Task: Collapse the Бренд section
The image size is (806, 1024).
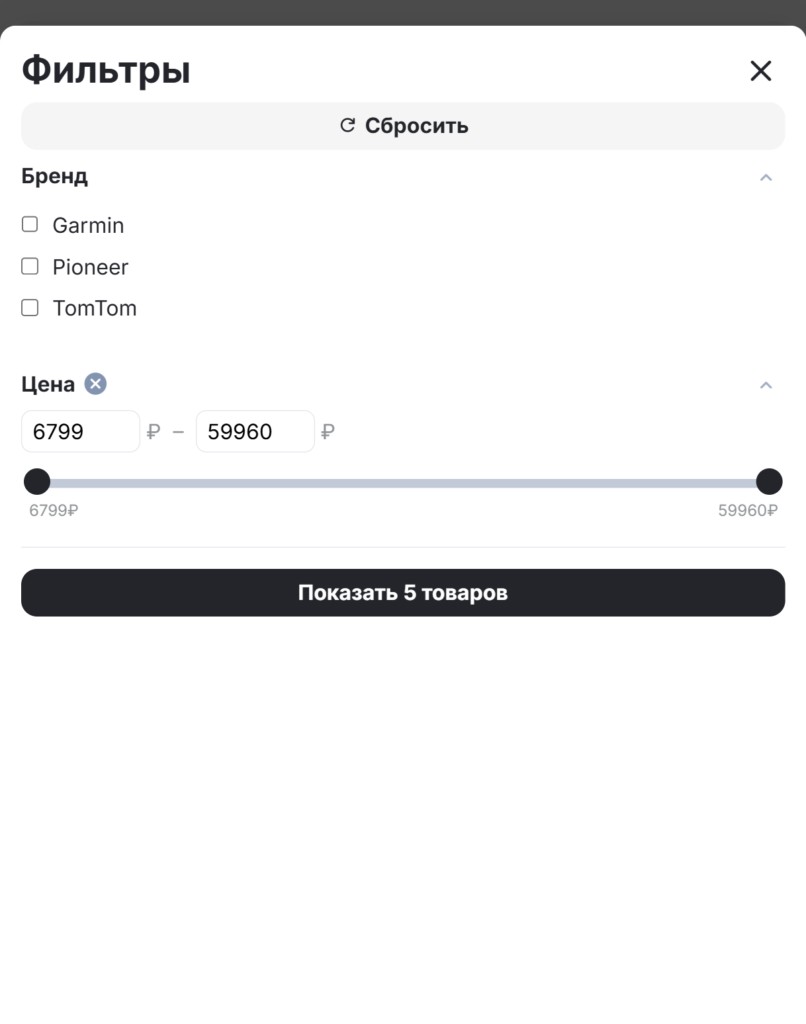Action: (x=766, y=177)
